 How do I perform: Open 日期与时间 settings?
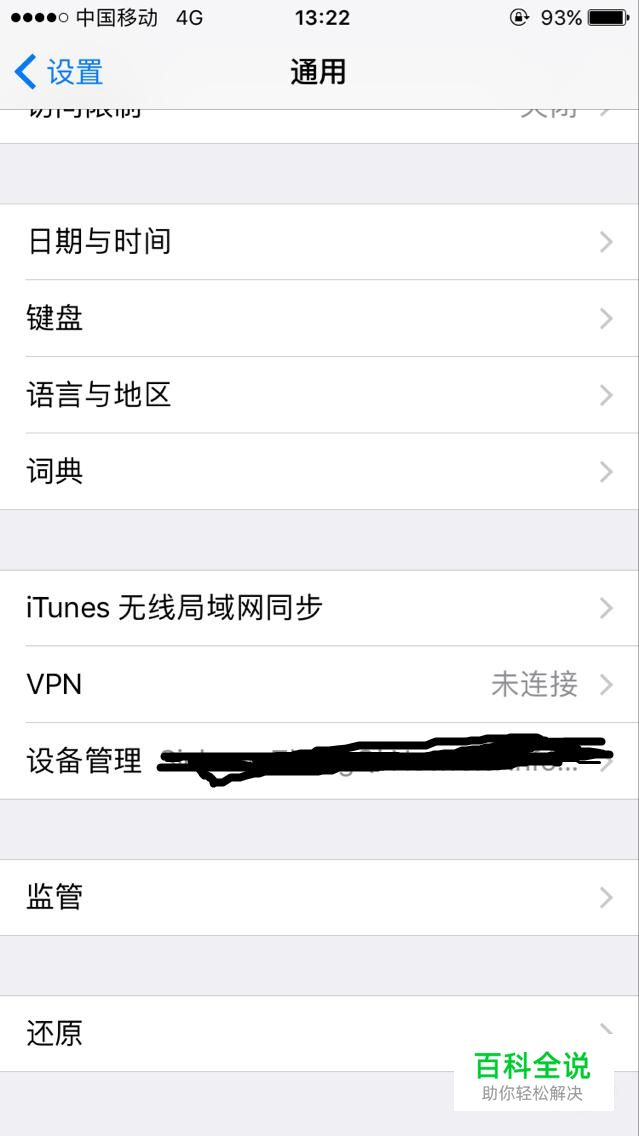[319, 242]
